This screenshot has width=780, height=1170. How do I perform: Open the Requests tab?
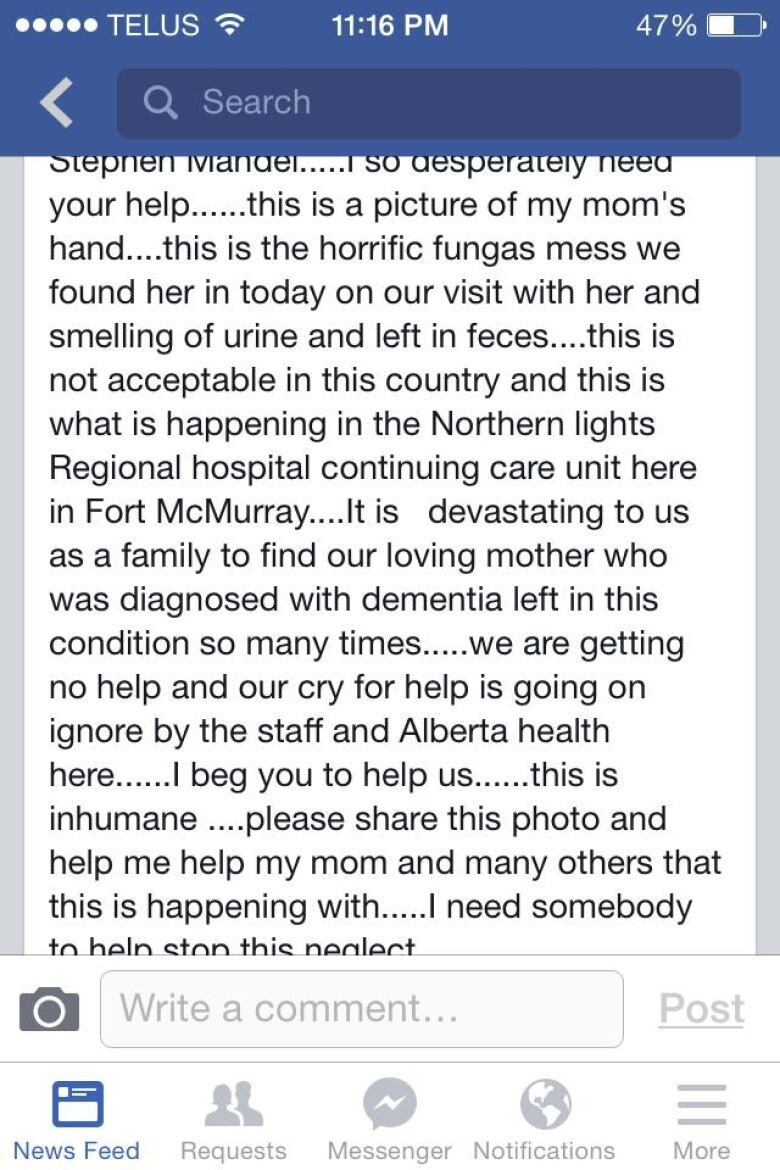(x=233, y=1120)
